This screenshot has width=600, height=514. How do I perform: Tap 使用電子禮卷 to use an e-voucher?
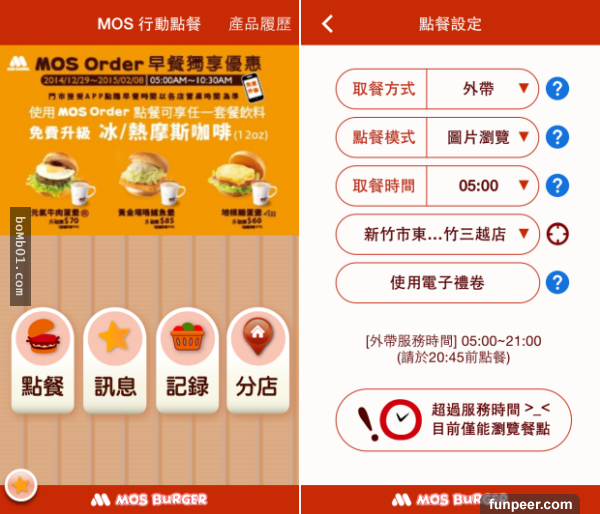[437, 283]
